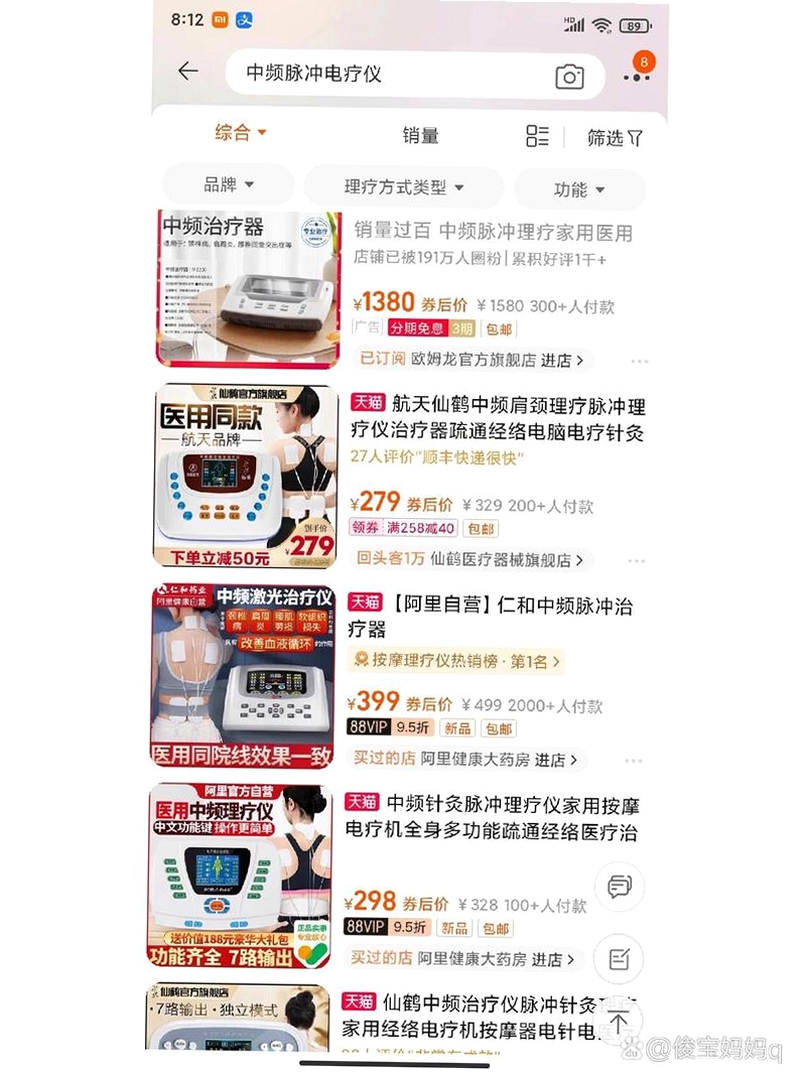This screenshot has width=806, height=1074.
Task: Go back using the arrow icon
Action: pos(188,71)
